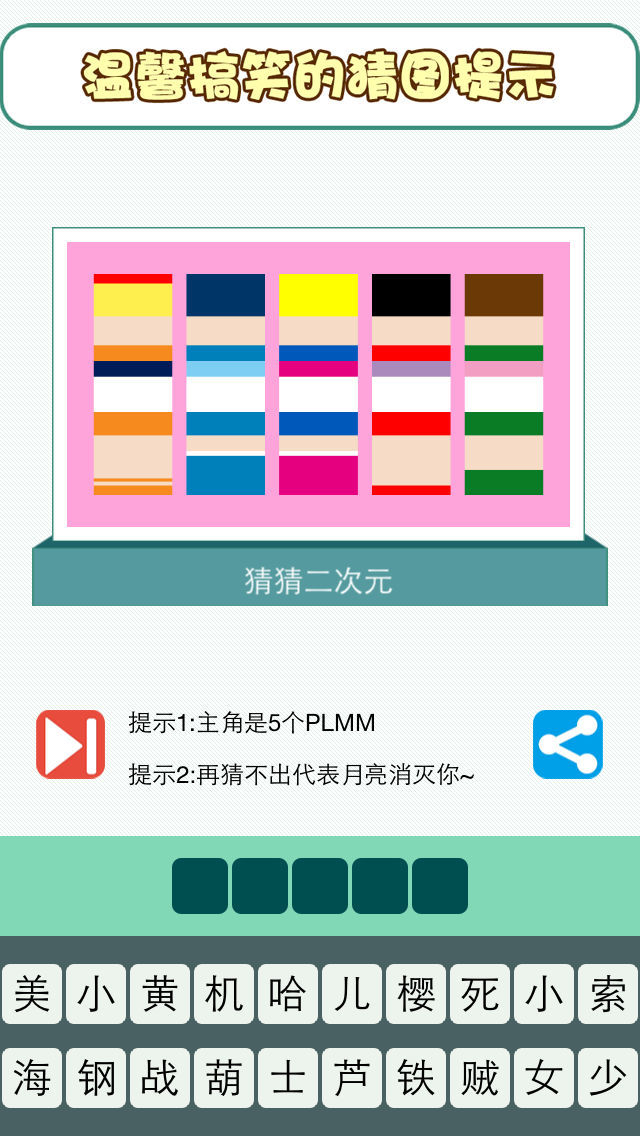Choose the 芦 tile
This screenshot has height=1136, width=640.
[x=352, y=1078]
